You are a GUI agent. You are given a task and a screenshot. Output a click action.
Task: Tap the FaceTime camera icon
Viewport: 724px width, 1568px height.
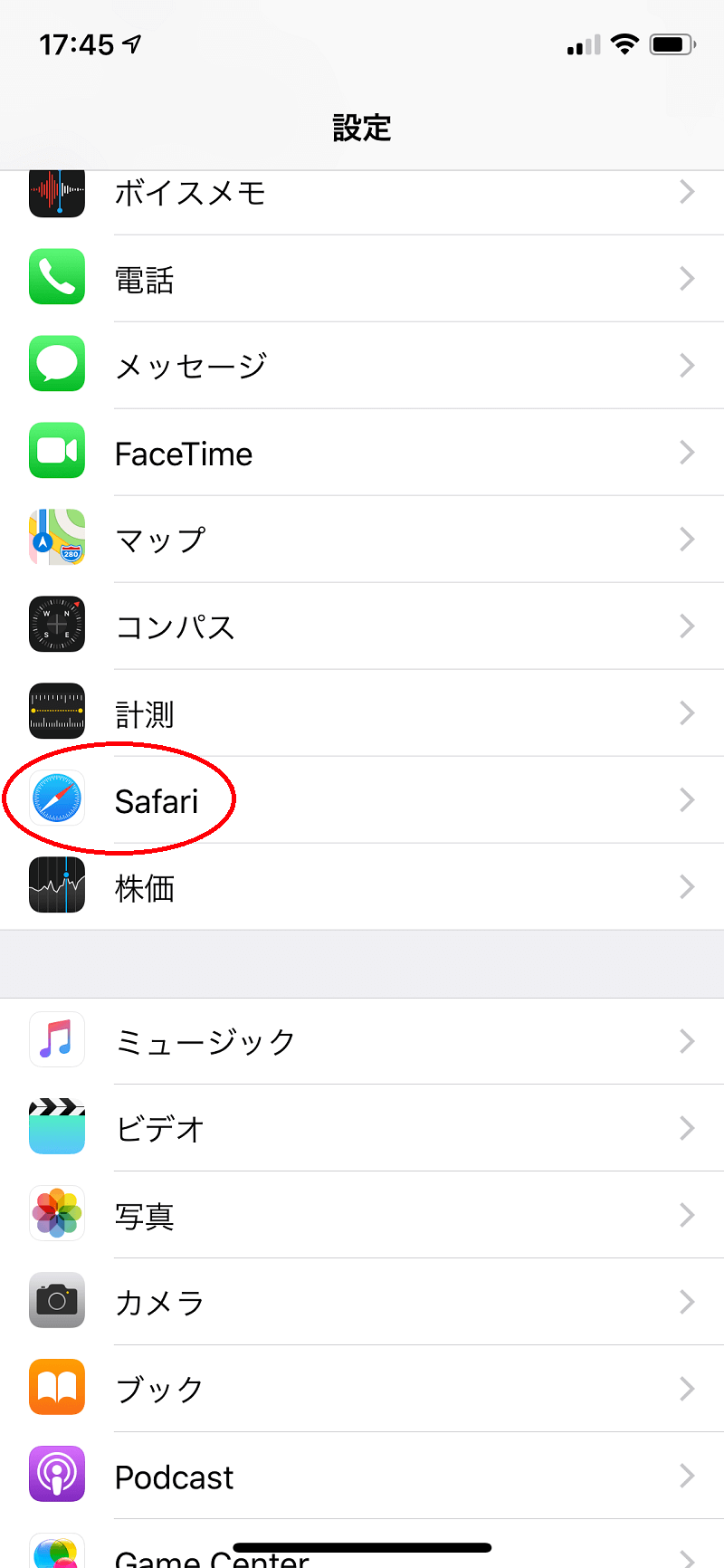pos(57,450)
